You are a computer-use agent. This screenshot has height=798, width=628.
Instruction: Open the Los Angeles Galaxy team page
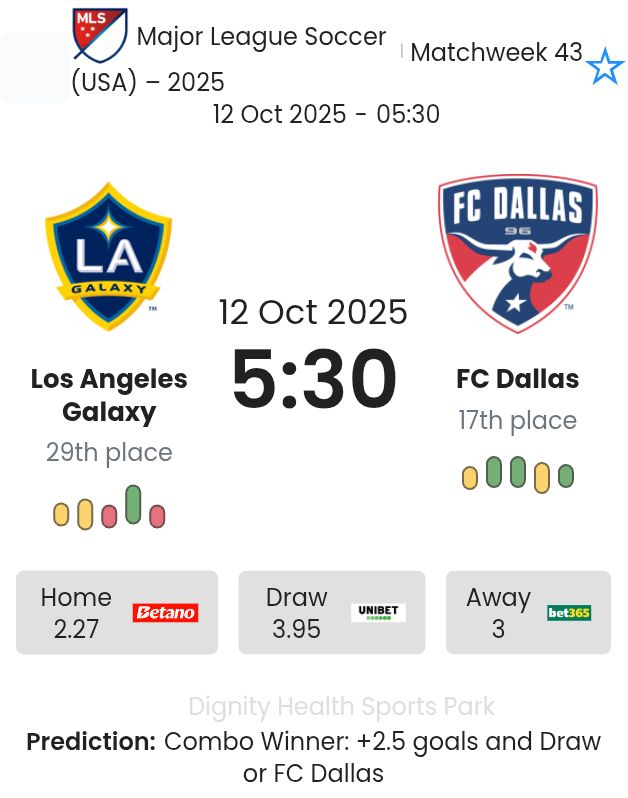109,395
